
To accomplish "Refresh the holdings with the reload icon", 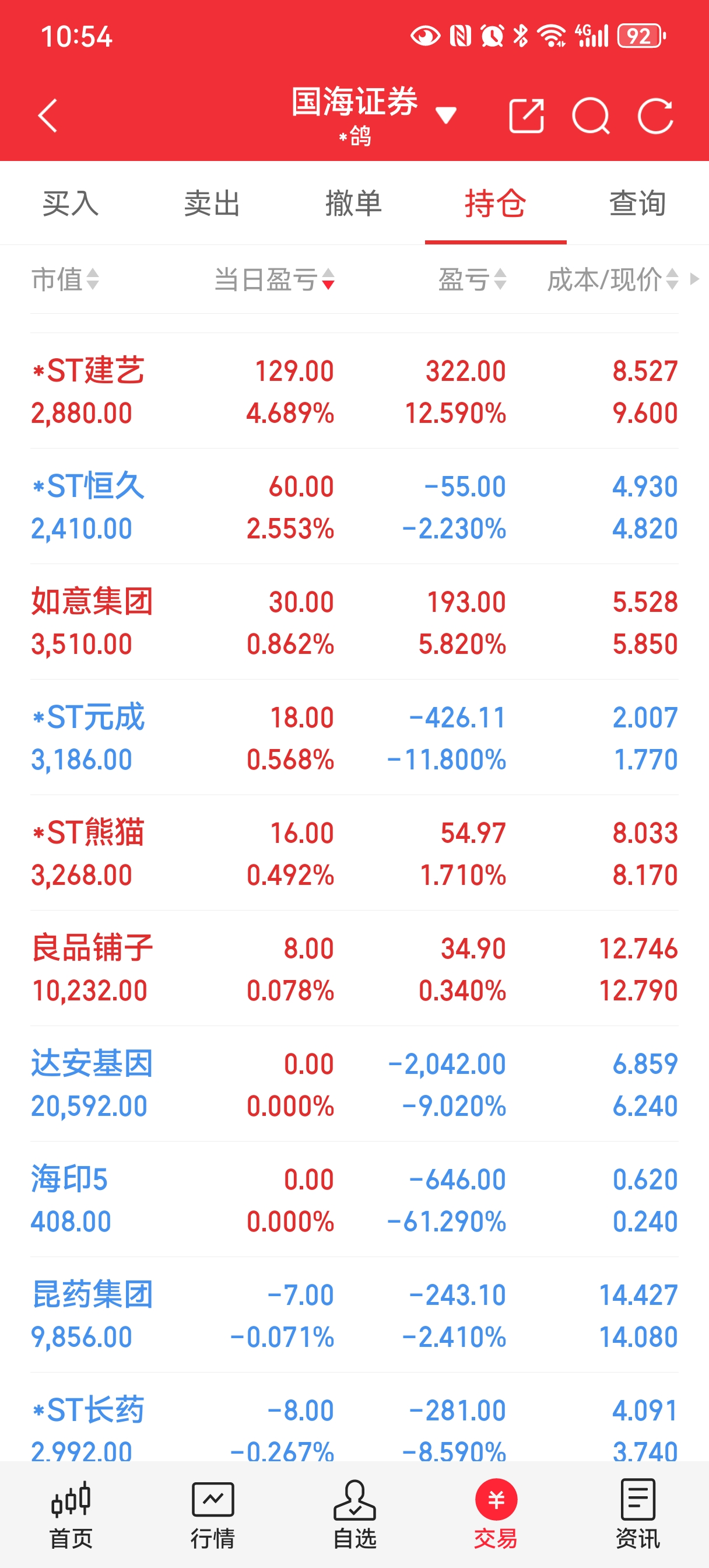I will pos(655,115).
